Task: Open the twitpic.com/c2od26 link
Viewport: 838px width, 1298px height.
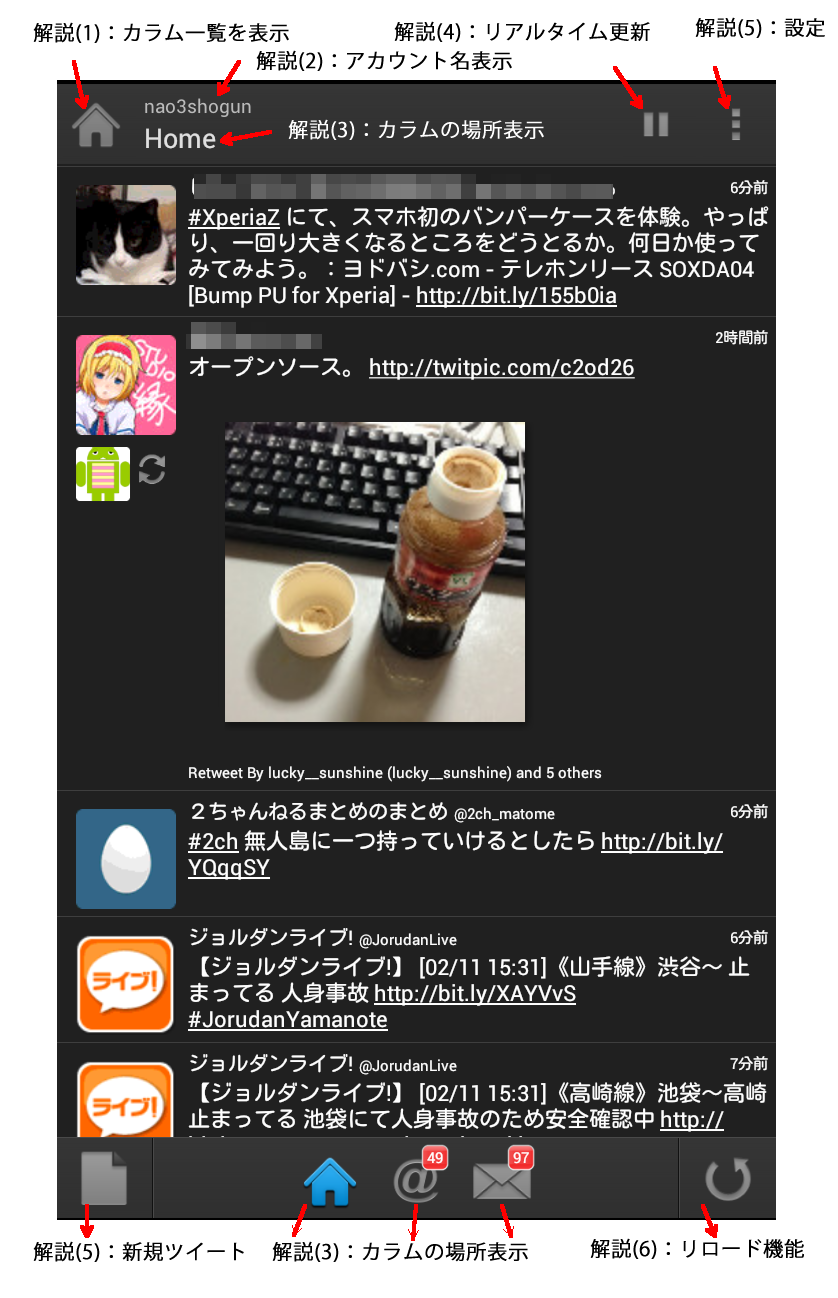Action: coord(501,368)
